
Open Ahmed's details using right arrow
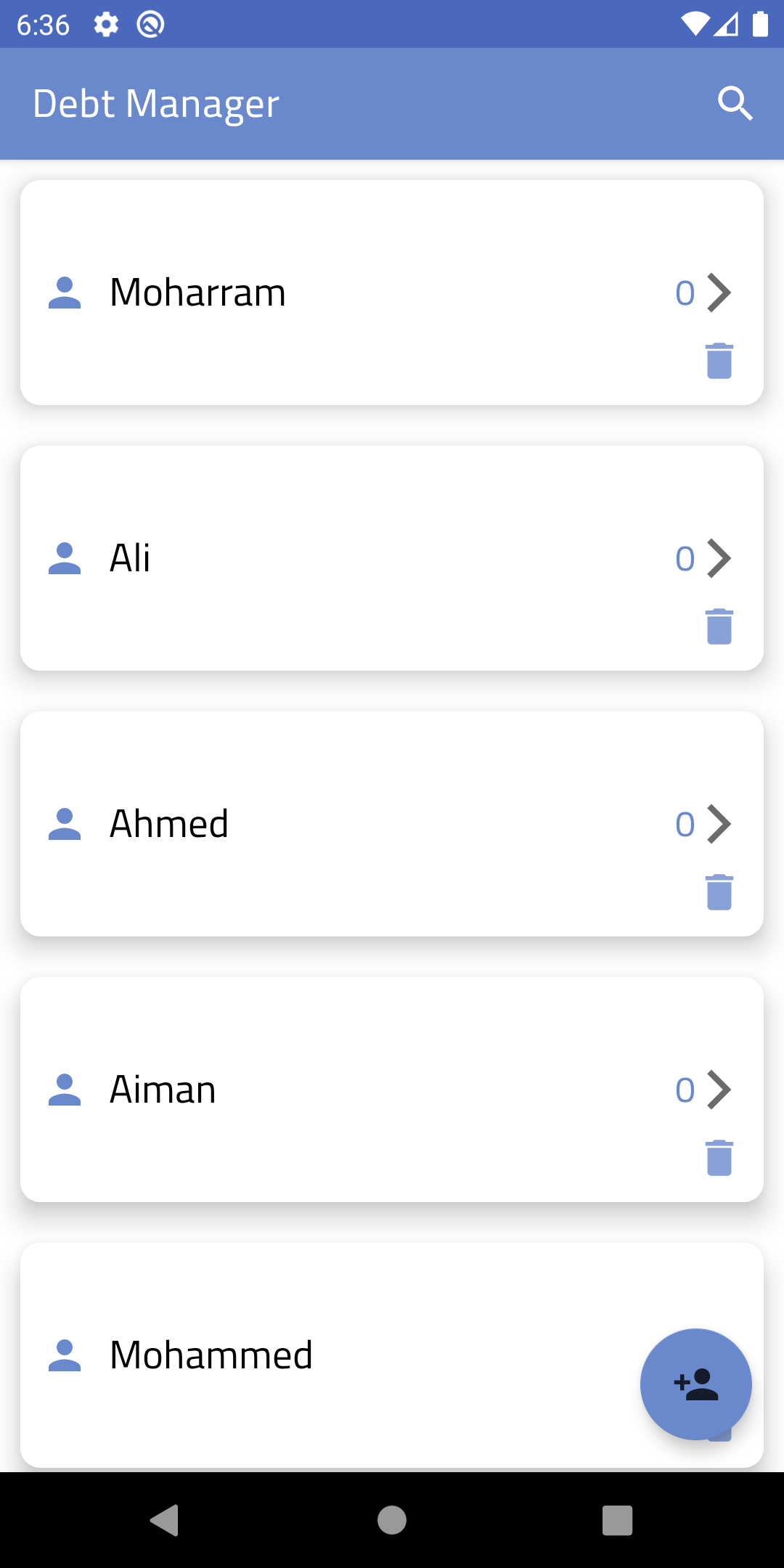[x=718, y=822]
